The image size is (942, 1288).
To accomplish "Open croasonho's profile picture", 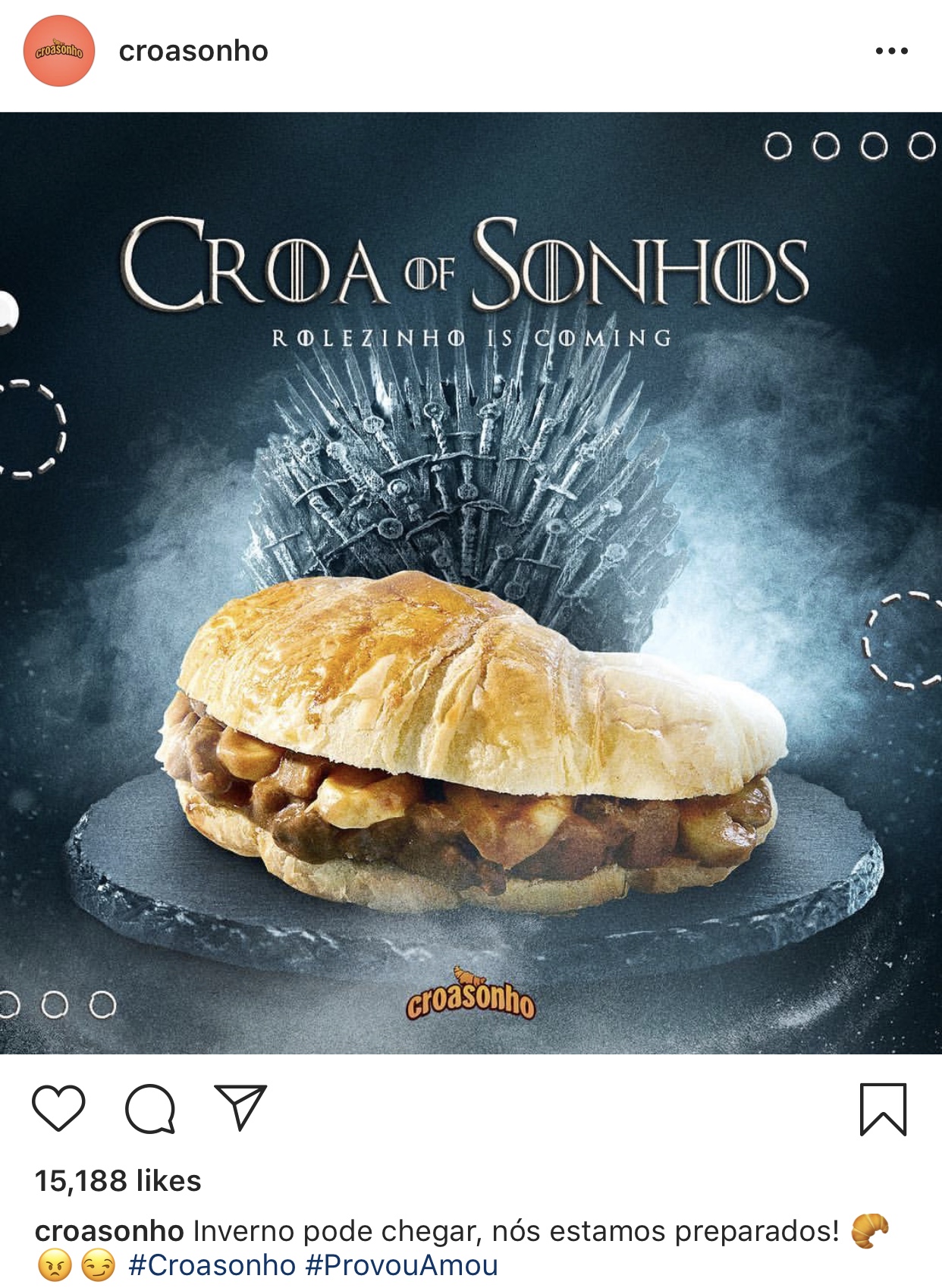I will (x=59, y=51).
